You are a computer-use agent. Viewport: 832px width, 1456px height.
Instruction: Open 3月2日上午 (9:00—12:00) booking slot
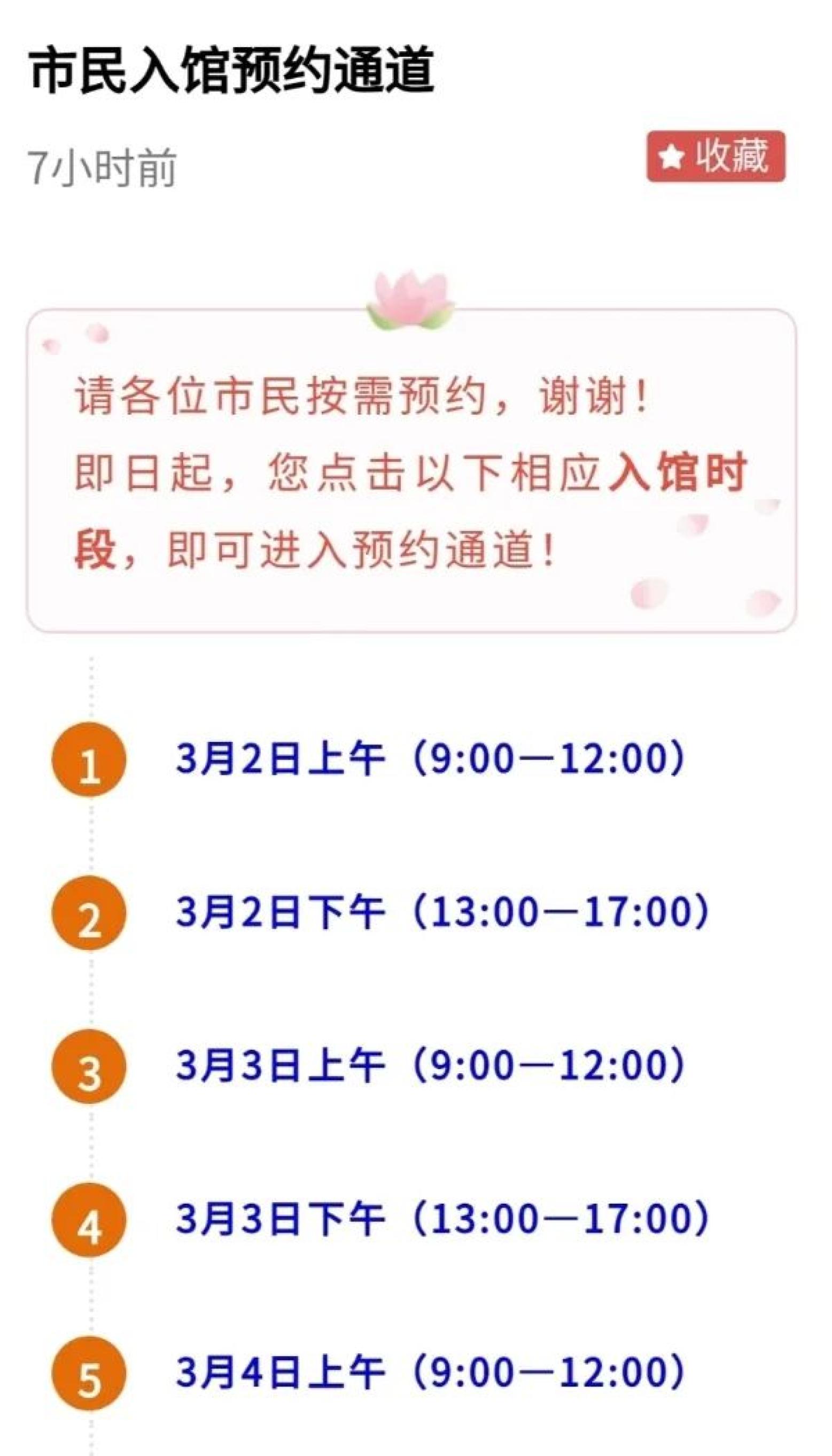coord(430,760)
